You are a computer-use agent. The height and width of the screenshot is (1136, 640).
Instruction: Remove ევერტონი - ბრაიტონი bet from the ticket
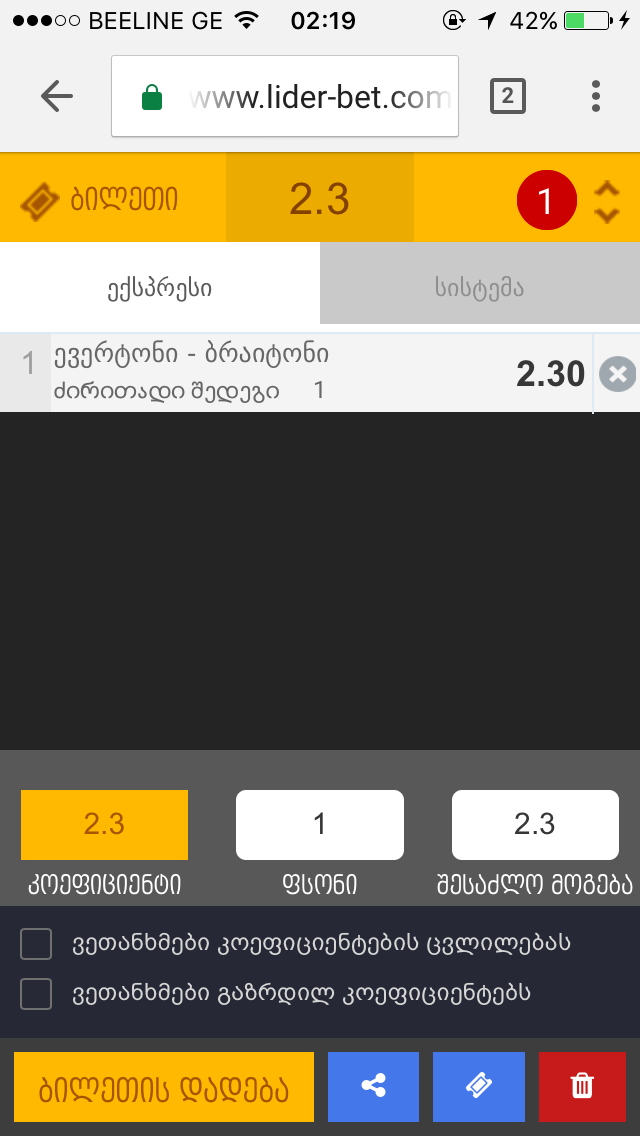tap(617, 374)
